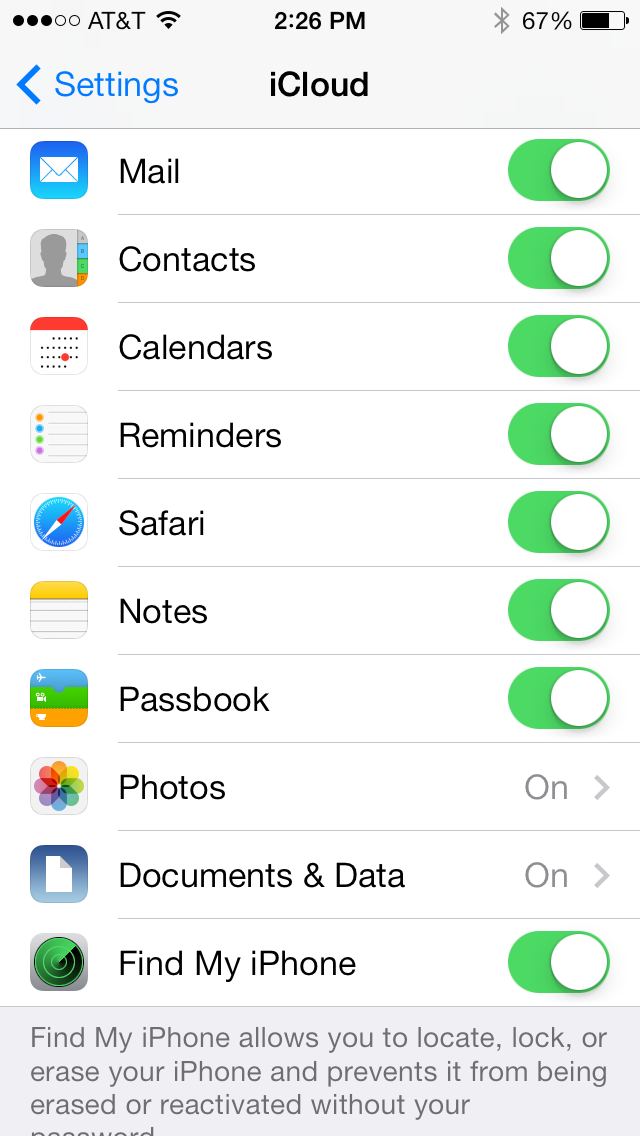Viewport: 640px width, 1136px height.
Task: Disable the Contacts switch
Action: (x=559, y=258)
